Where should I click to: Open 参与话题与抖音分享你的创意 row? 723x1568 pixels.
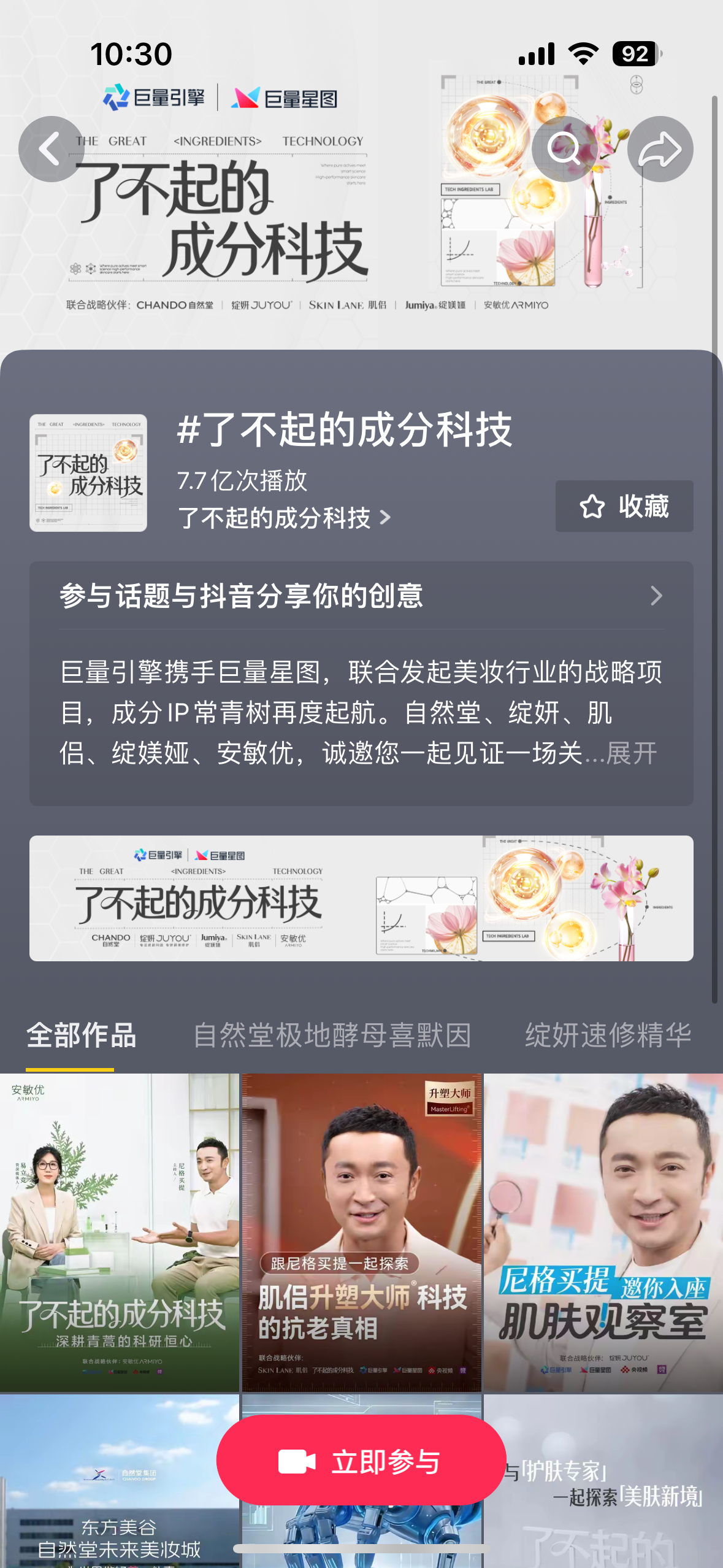coord(361,596)
